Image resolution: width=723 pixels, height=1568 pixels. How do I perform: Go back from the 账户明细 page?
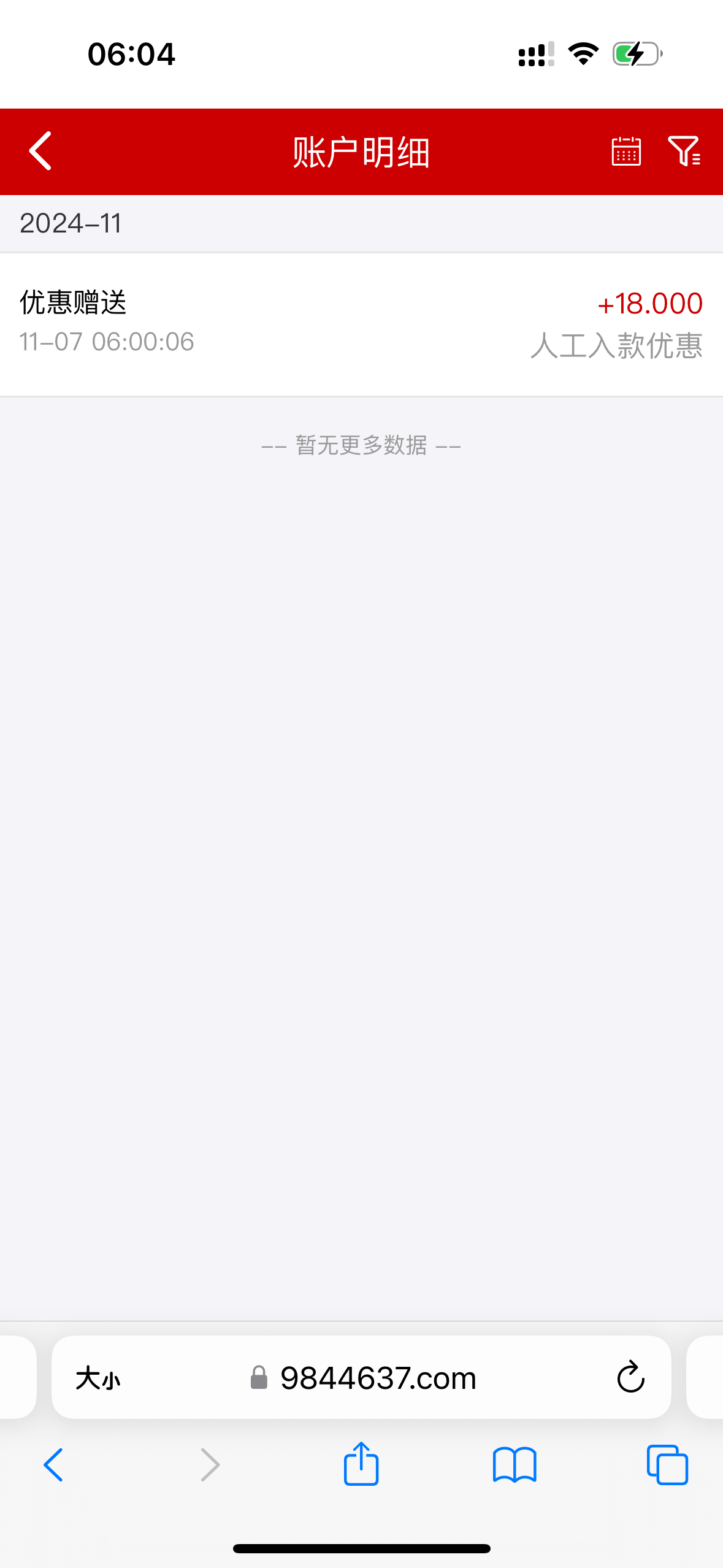point(40,151)
